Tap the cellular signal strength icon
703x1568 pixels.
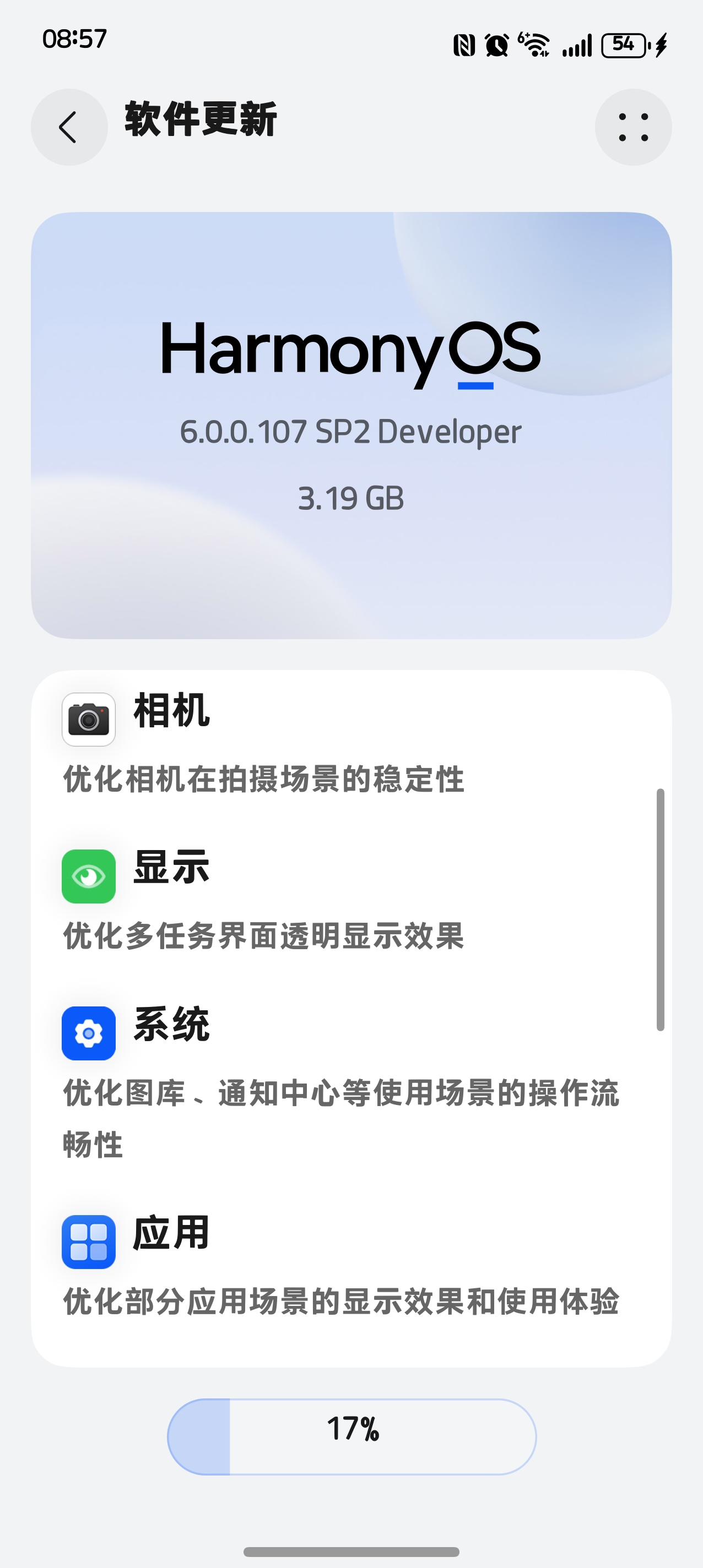coord(576,45)
